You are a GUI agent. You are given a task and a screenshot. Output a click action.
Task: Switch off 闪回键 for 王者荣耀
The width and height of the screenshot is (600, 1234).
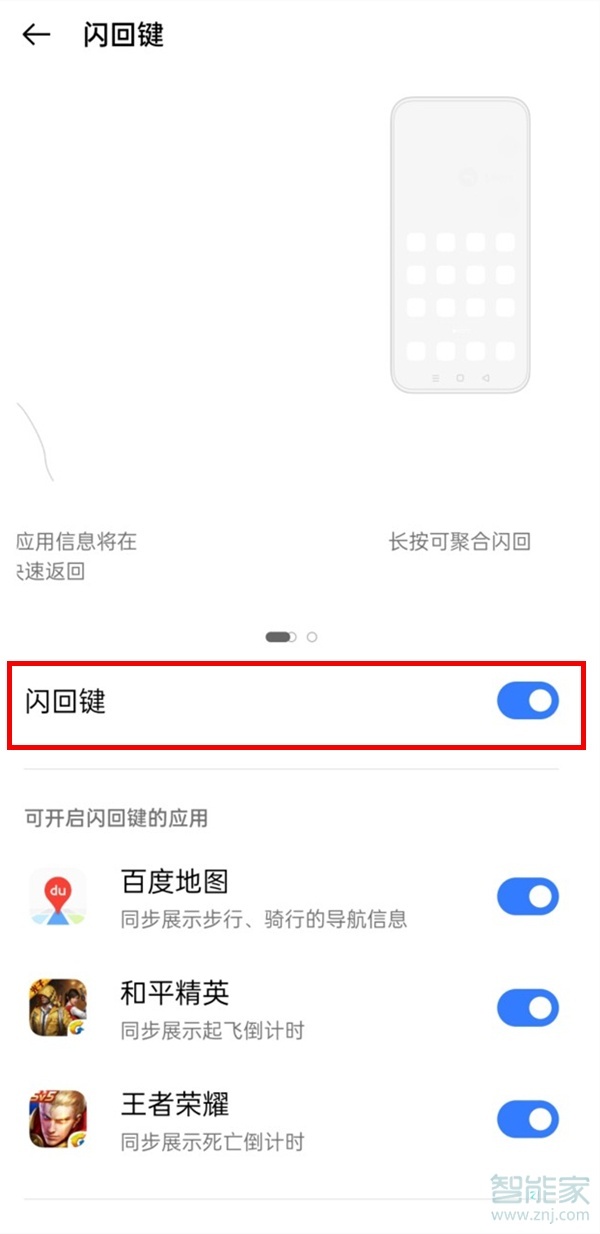point(527,1120)
